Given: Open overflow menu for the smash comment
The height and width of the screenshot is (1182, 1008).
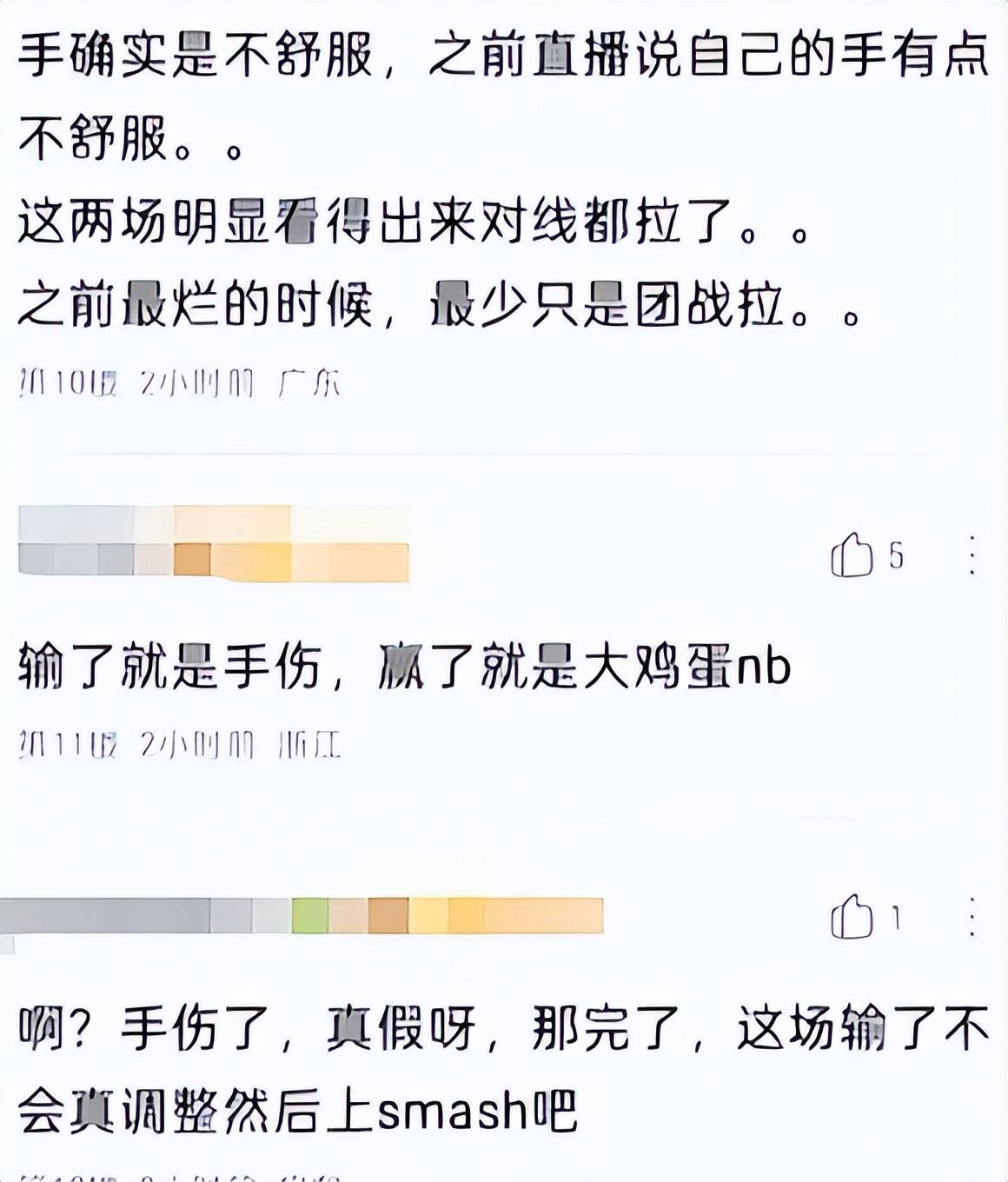Looking at the screenshot, I should [972, 917].
